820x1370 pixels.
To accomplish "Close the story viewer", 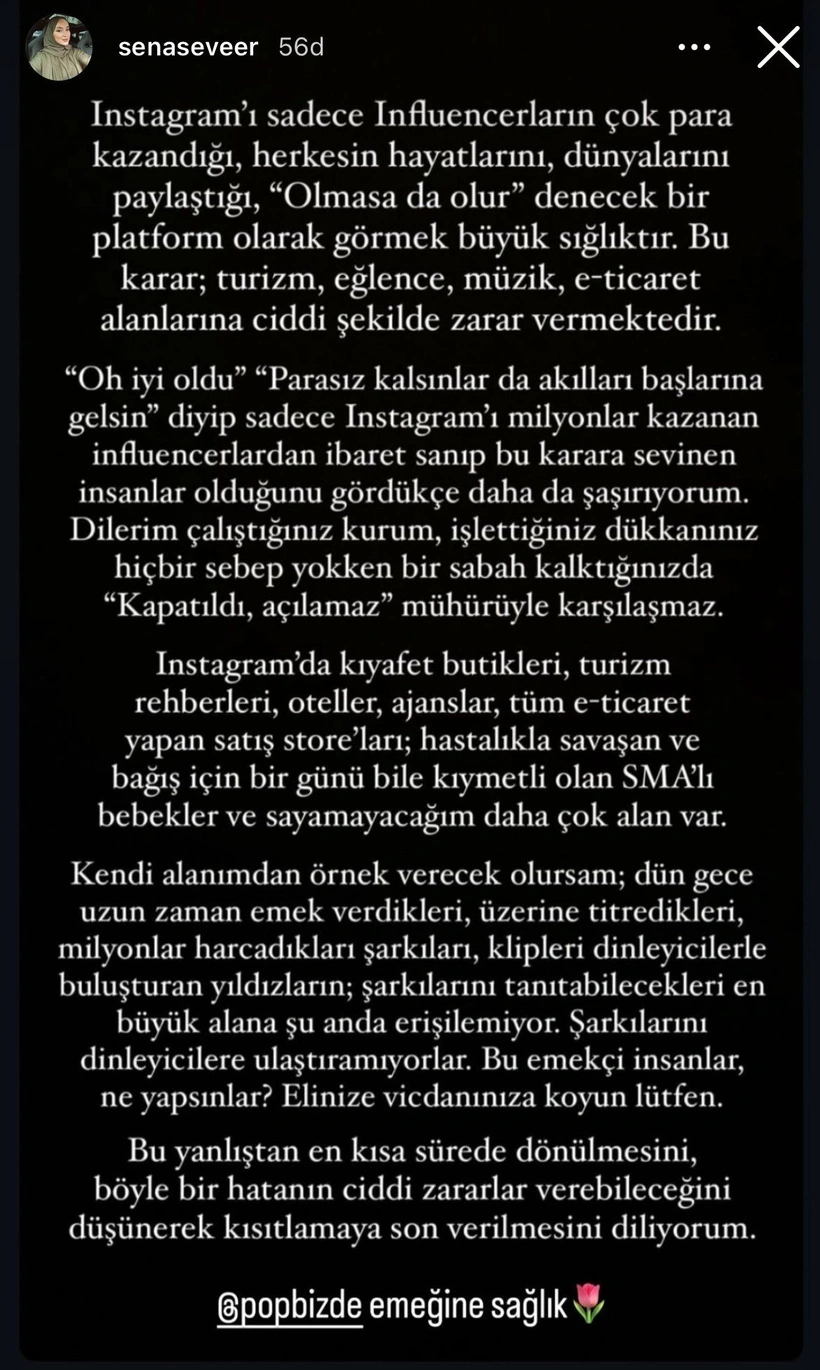I will click(778, 47).
